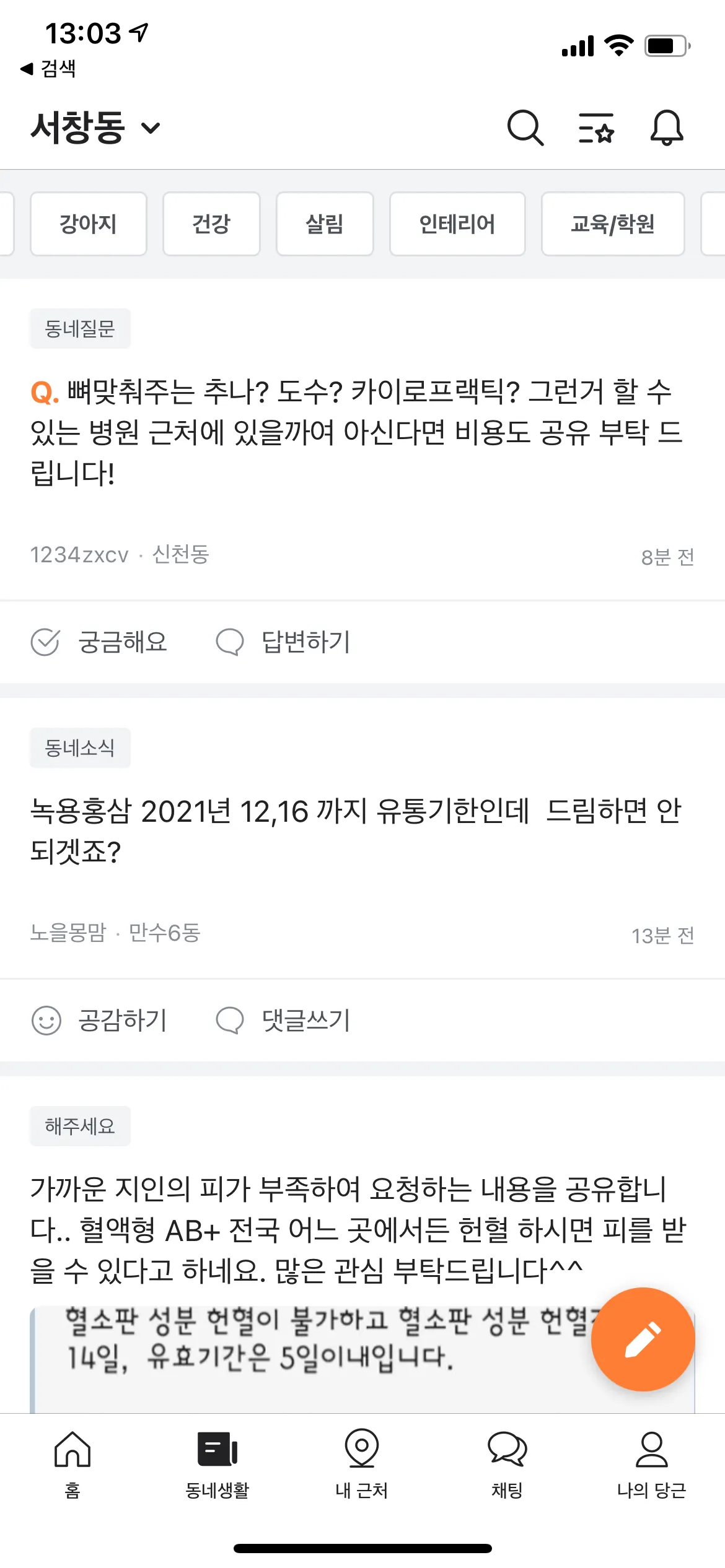Write a new post with the pencil button
The height and width of the screenshot is (1568, 725).
[643, 1339]
